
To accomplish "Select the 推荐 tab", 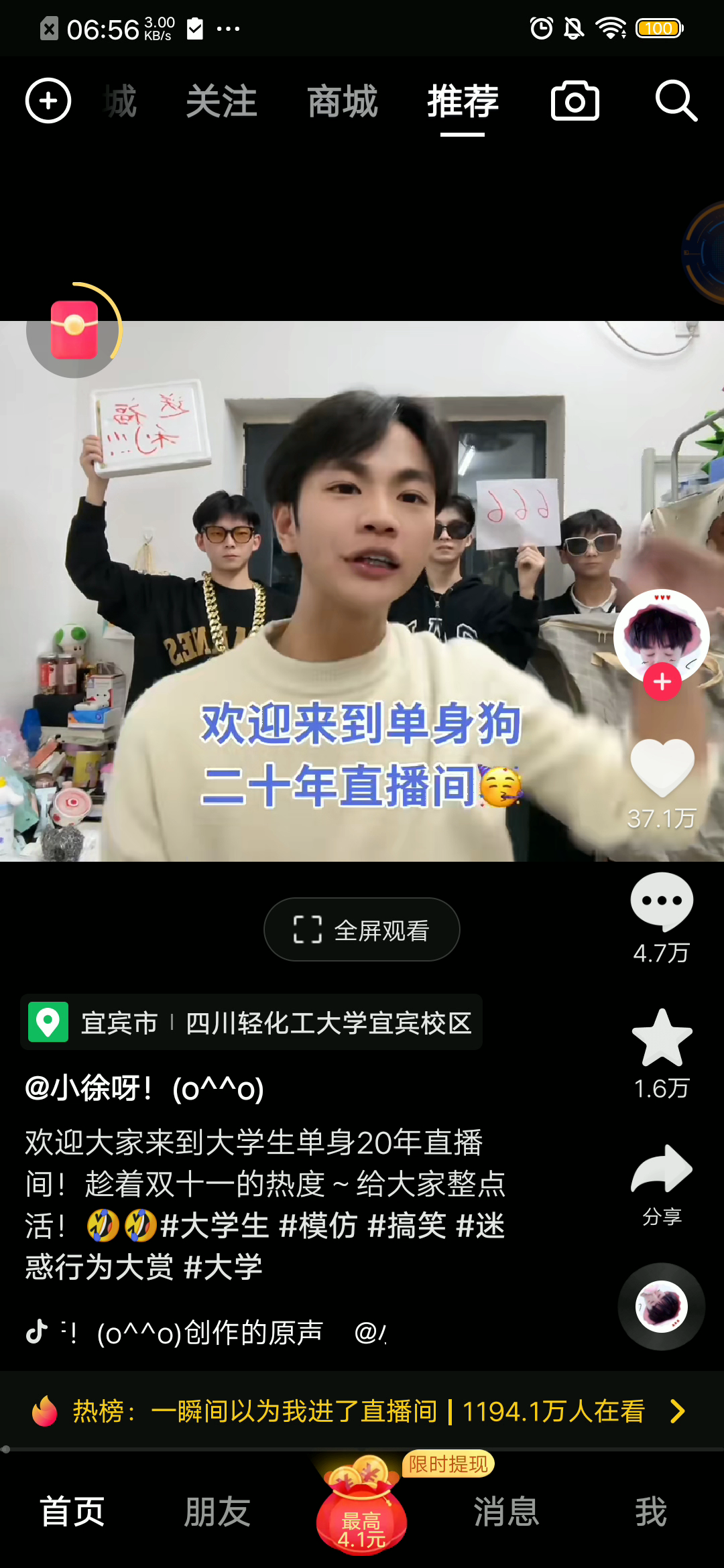I will coord(463,102).
